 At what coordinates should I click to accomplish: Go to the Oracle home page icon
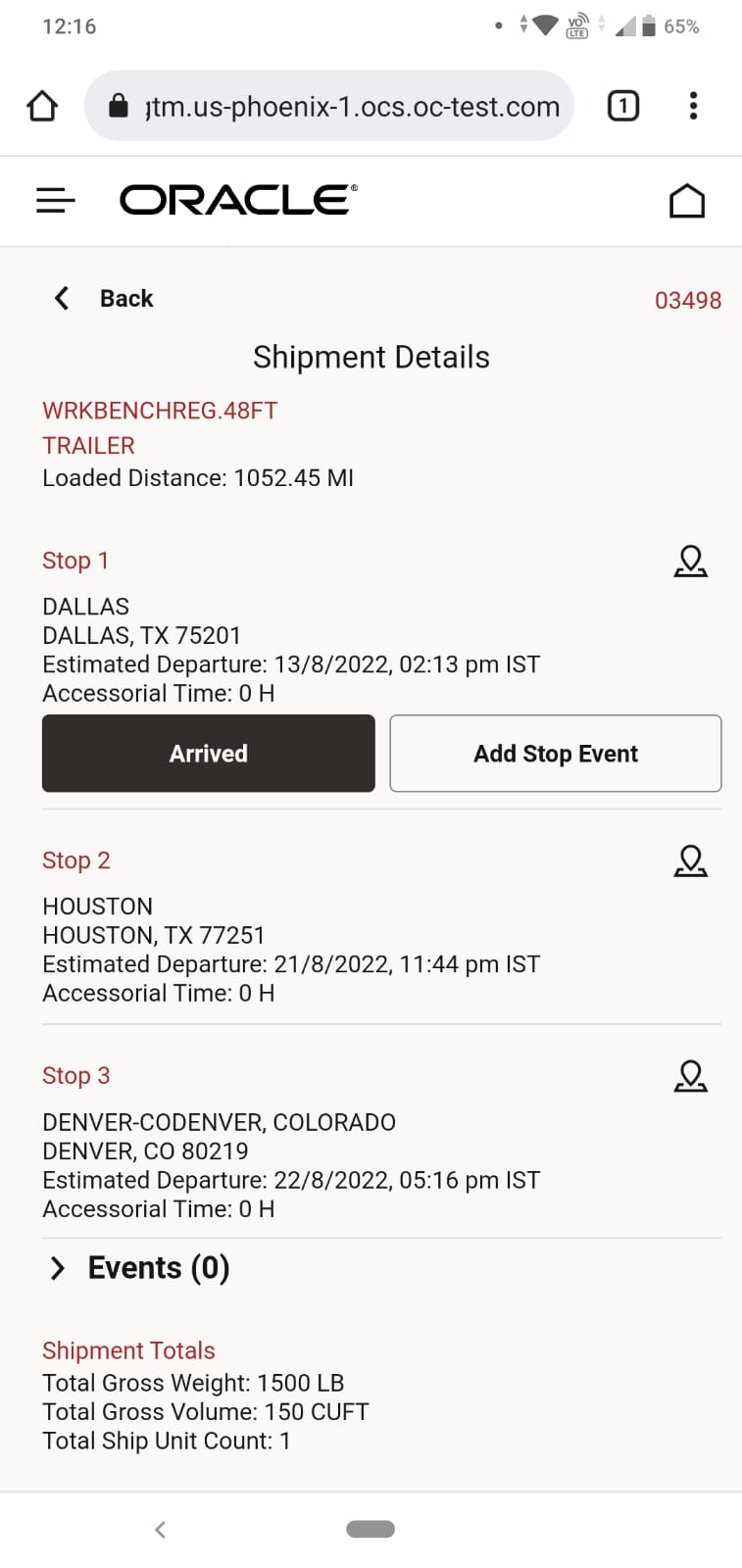pyautogui.click(x=686, y=201)
